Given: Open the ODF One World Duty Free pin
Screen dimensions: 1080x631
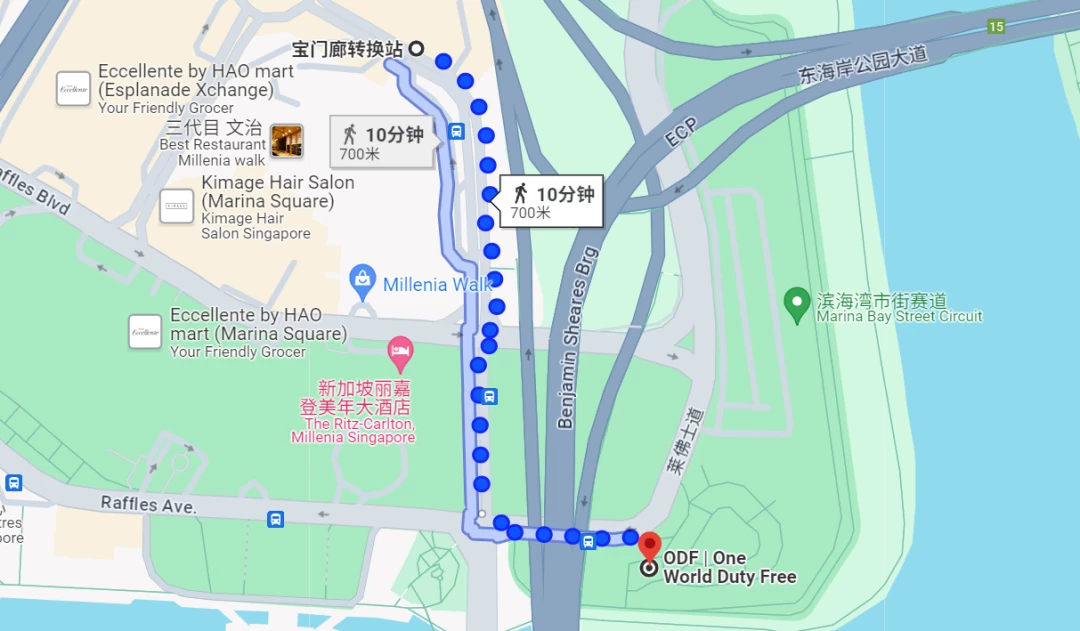Looking at the screenshot, I should pos(650,546).
